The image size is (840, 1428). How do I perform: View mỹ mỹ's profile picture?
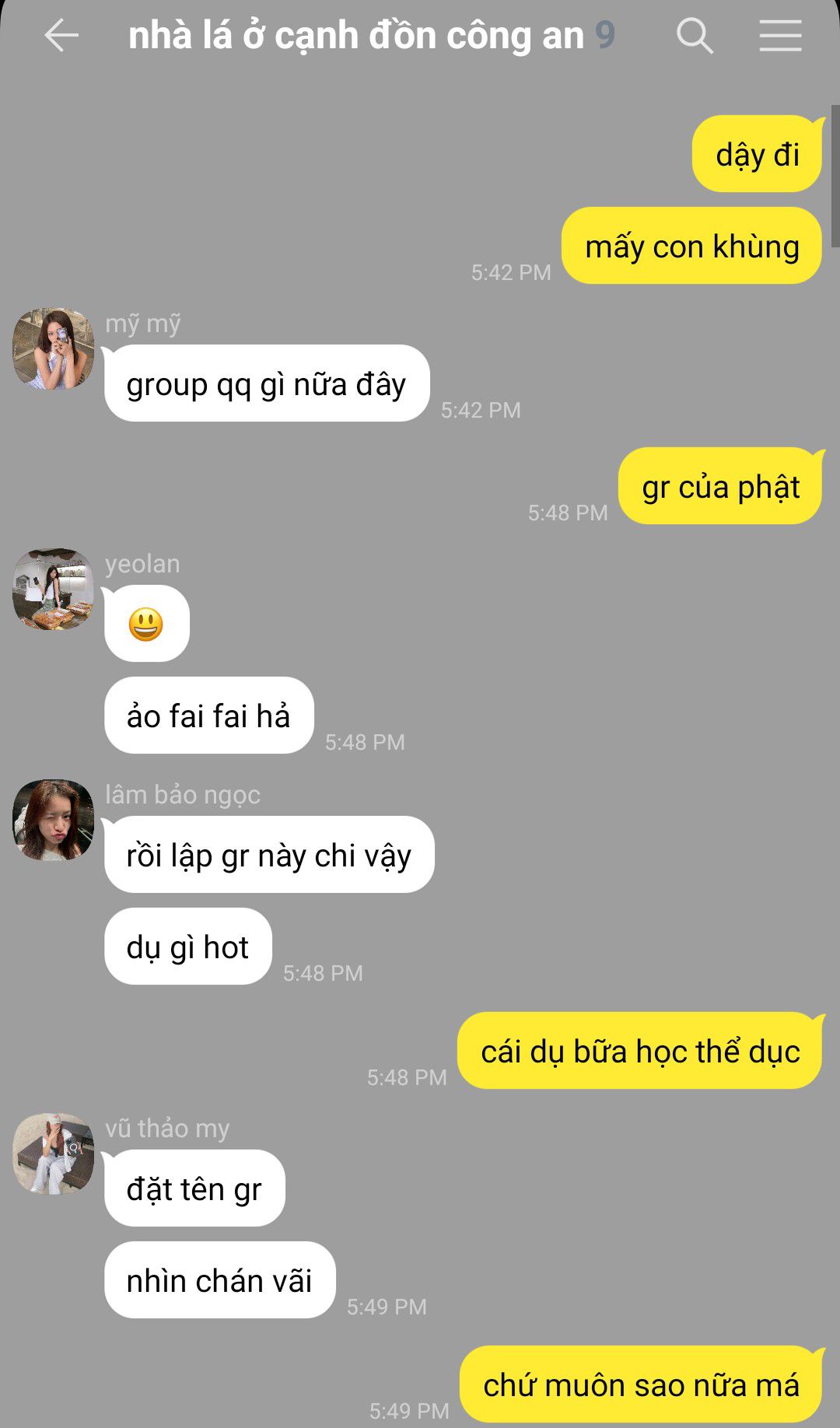[x=53, y=348]
